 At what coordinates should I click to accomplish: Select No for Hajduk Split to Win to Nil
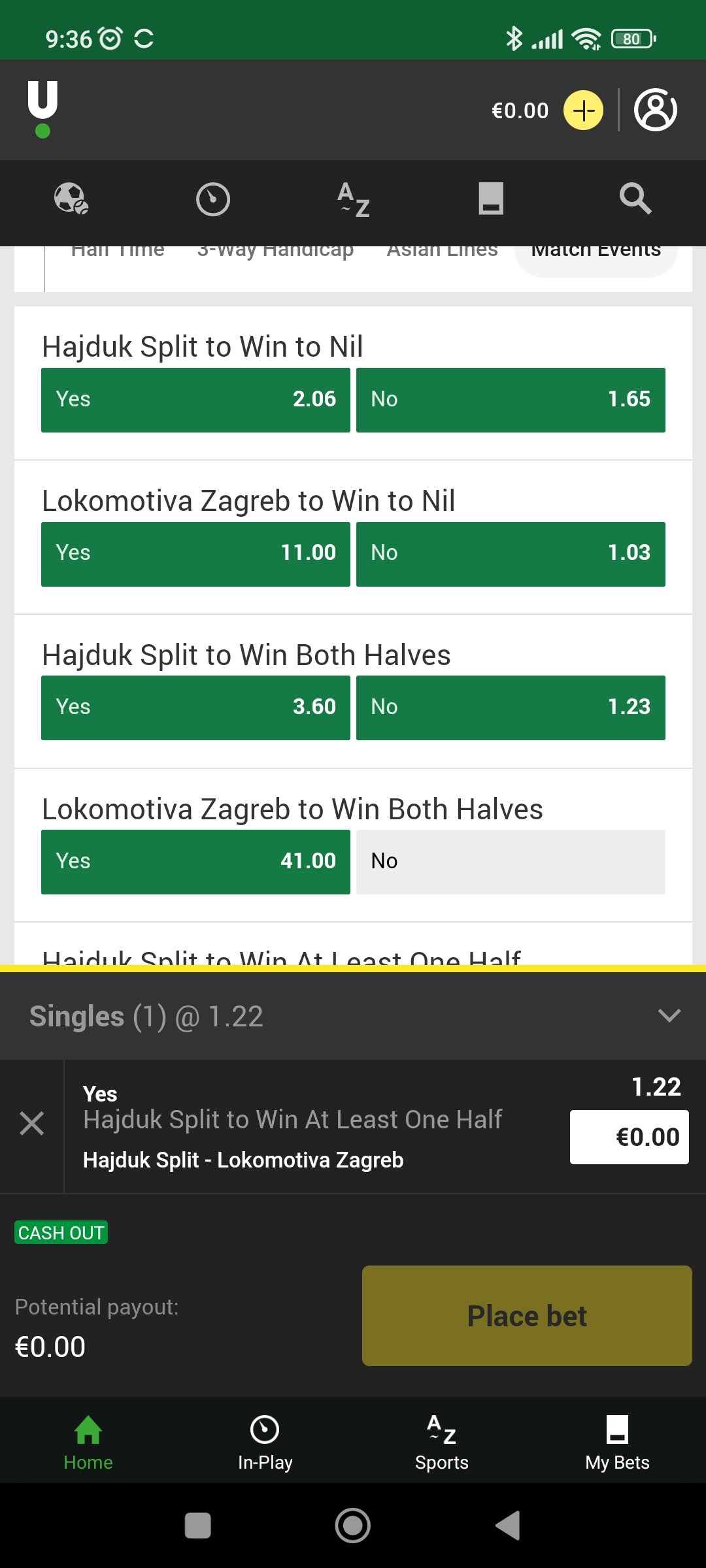coord(511,400)
